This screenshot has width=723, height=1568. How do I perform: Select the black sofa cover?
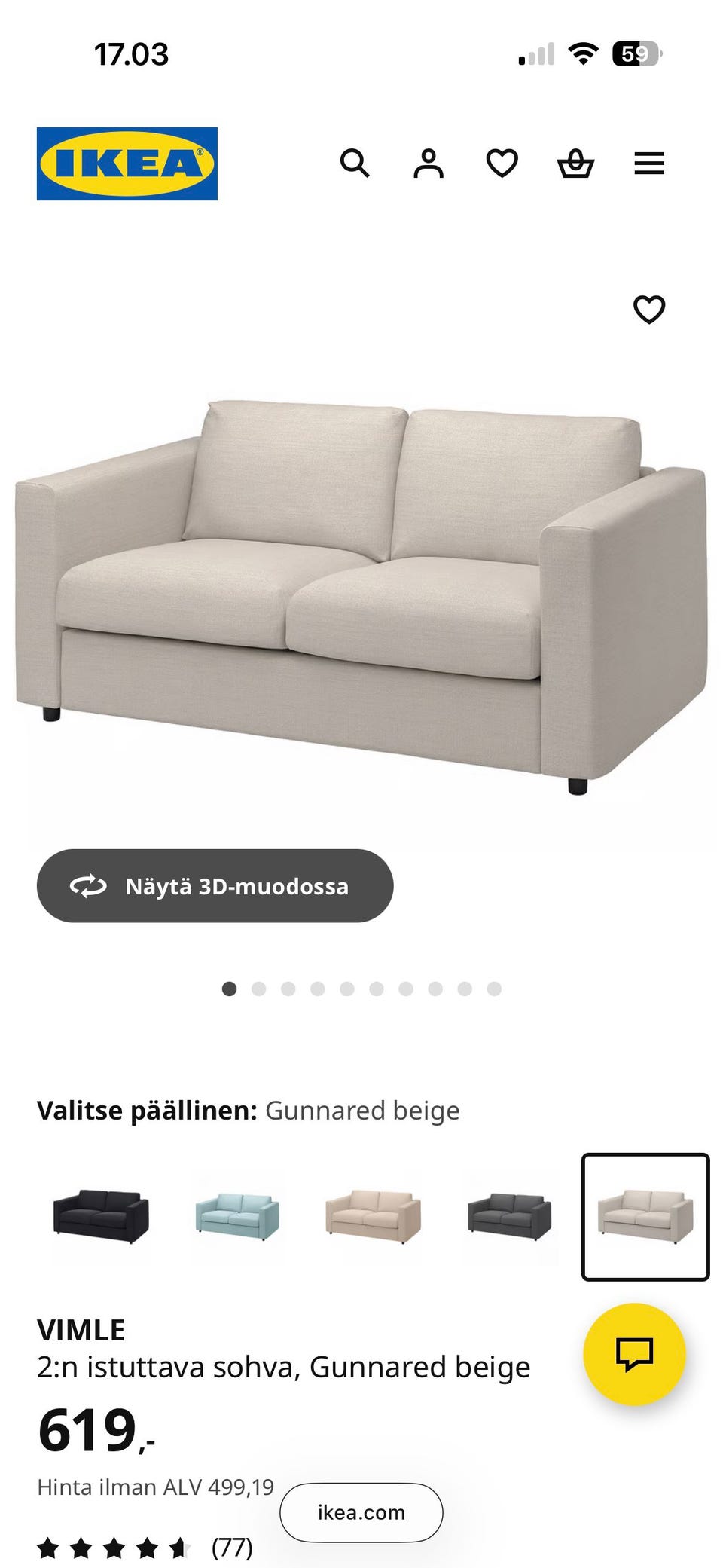(101, 1216)
